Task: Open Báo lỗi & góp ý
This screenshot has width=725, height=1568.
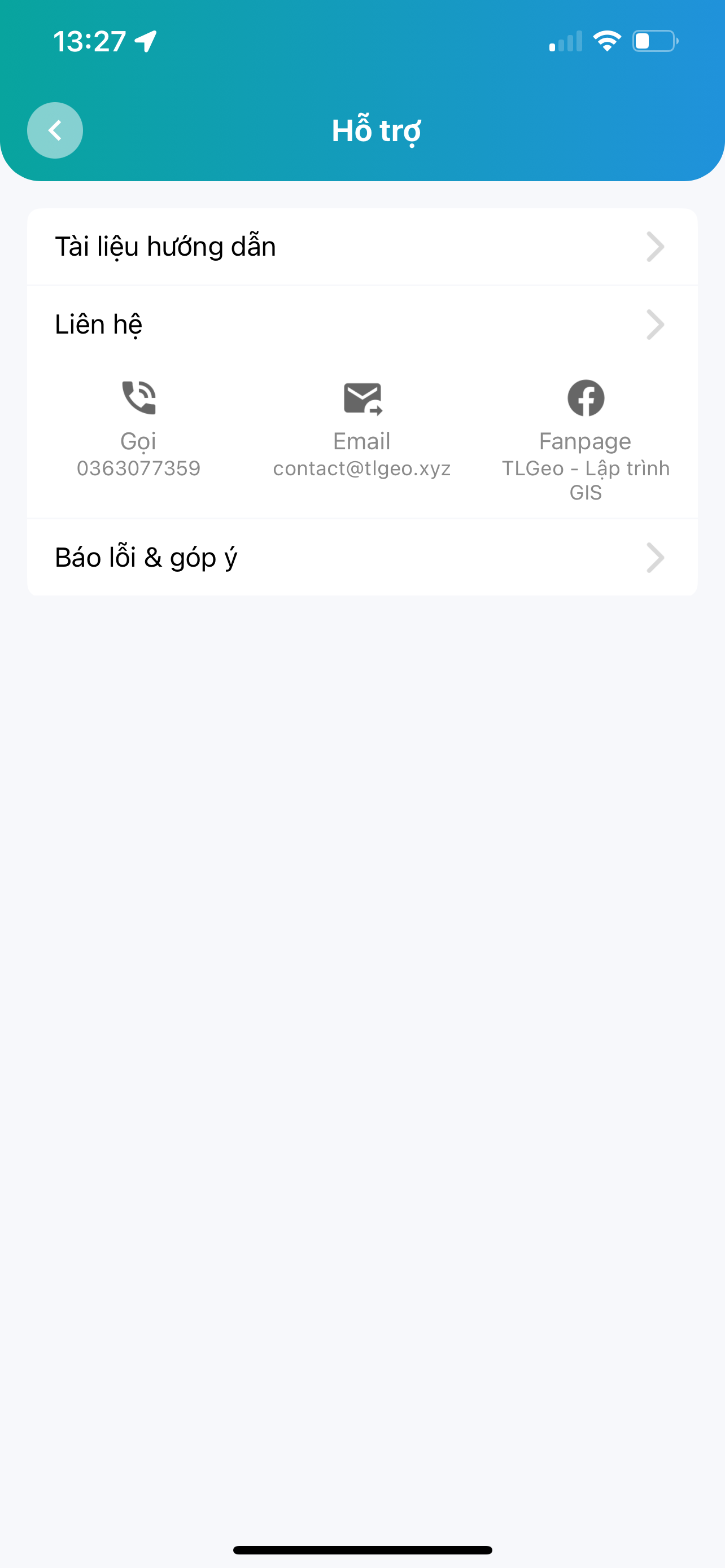Action: (361, 558)
